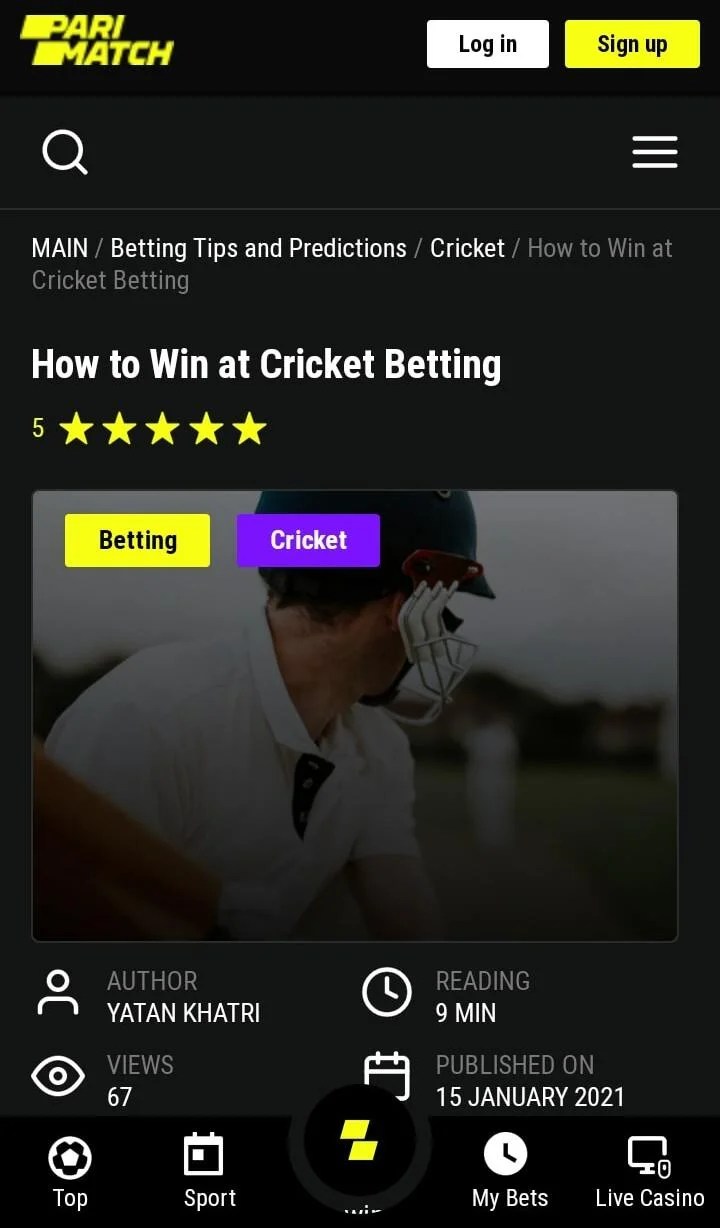
Task: Open the hamburger menu
Action: tap(655, 152)
